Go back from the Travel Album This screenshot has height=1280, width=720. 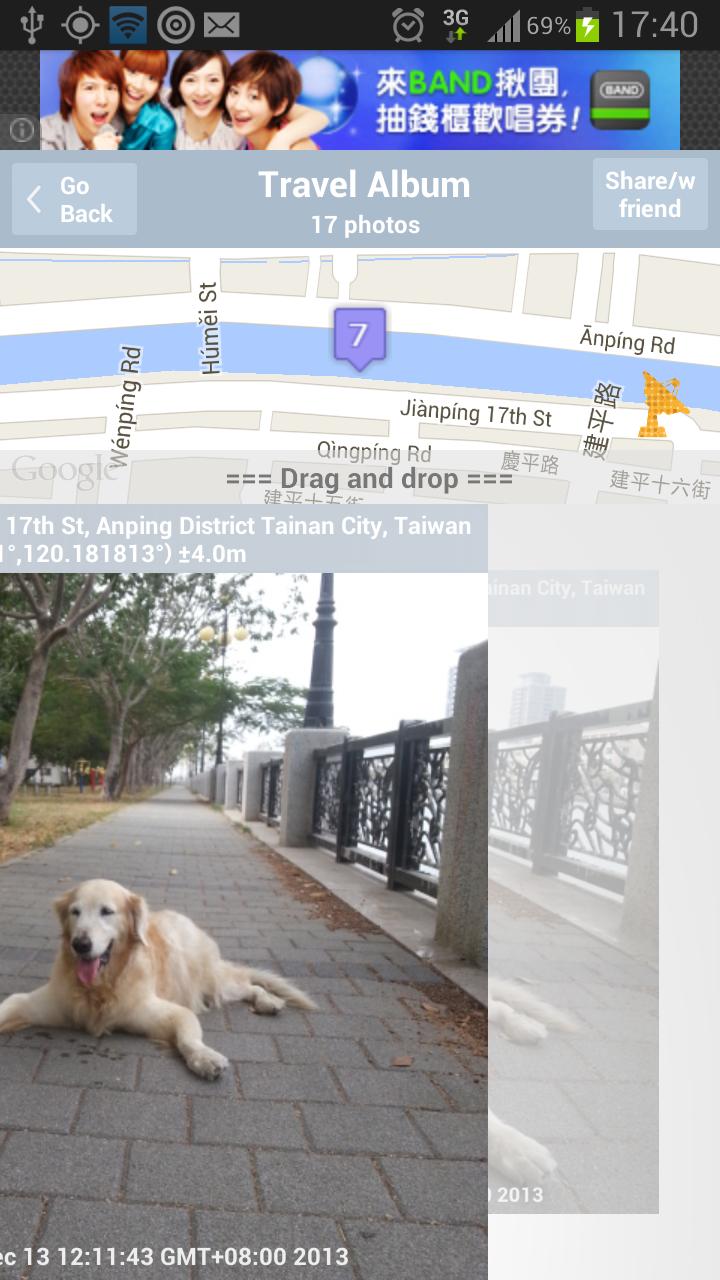(x=74, y=199)
